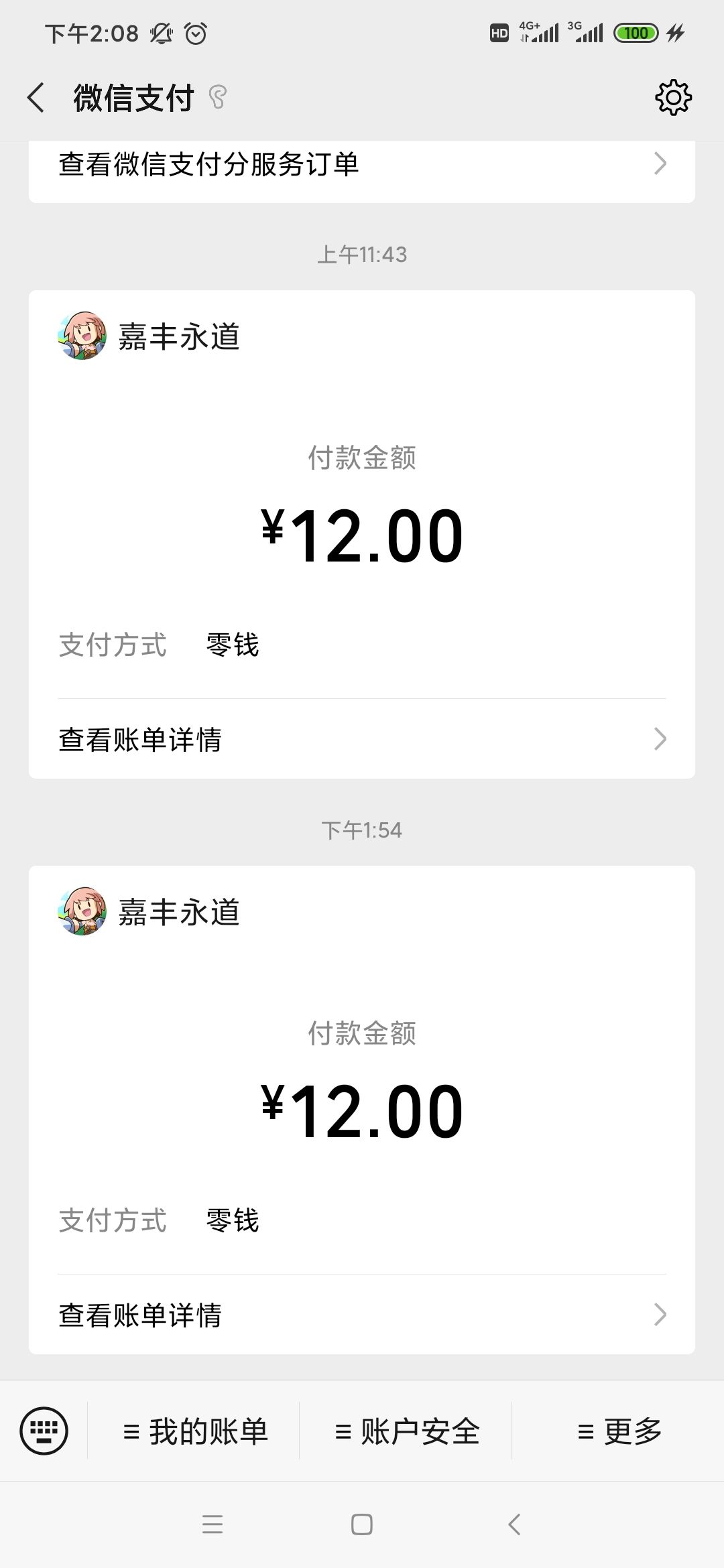
Task: Tap the system home button
Action: [x=362, y=1524]
